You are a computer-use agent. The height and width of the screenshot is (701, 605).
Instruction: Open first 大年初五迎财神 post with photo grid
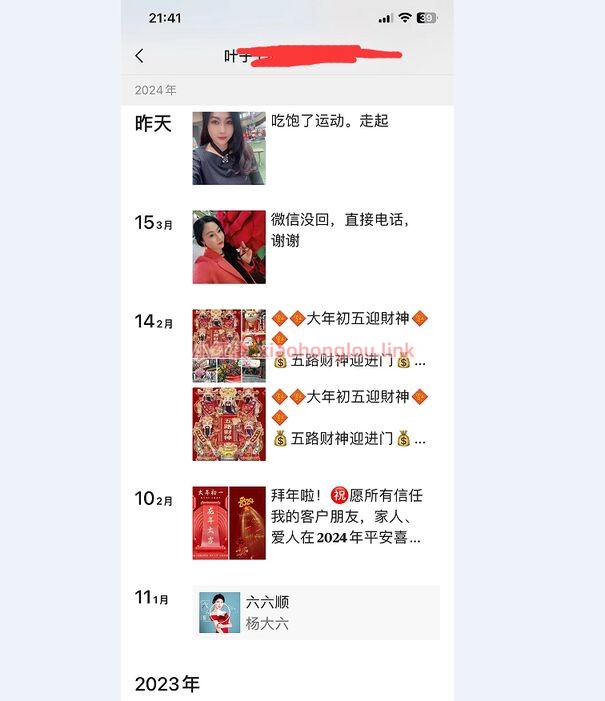click(230, 345)
